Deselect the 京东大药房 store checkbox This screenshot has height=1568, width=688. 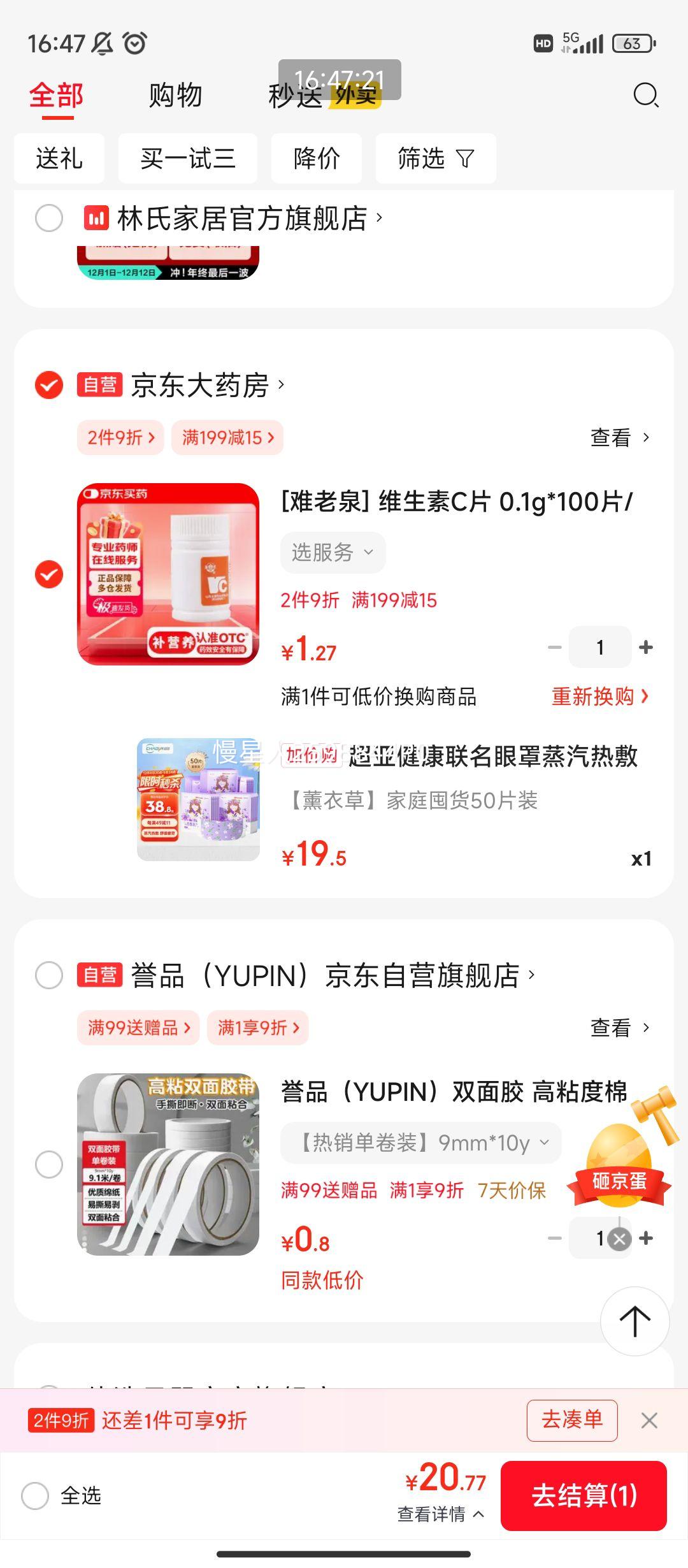(47, 383)
